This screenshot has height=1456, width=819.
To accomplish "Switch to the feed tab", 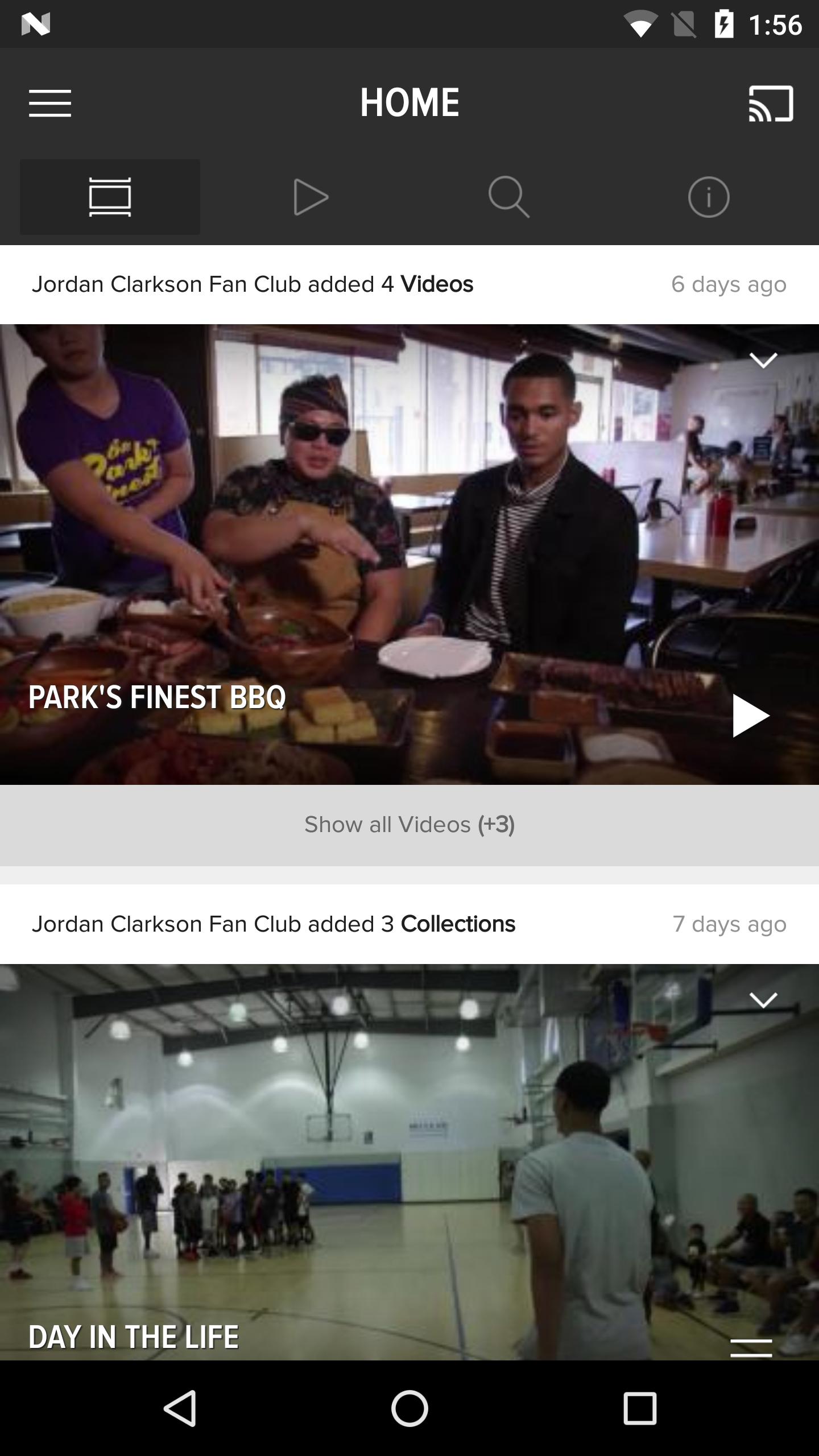I will click(110, 197).
